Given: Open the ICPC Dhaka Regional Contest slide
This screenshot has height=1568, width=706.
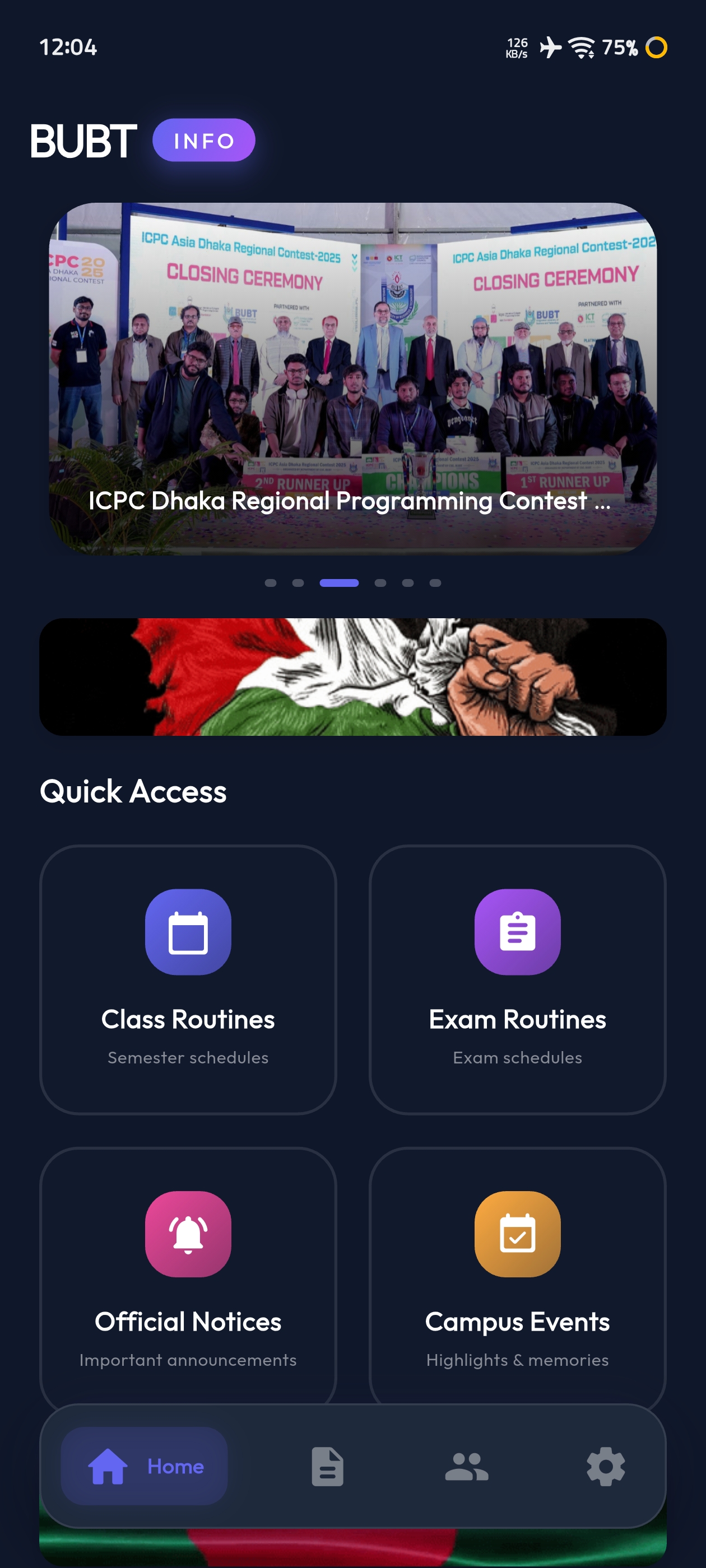Looking at the screenshot, I should coord(352,377).
